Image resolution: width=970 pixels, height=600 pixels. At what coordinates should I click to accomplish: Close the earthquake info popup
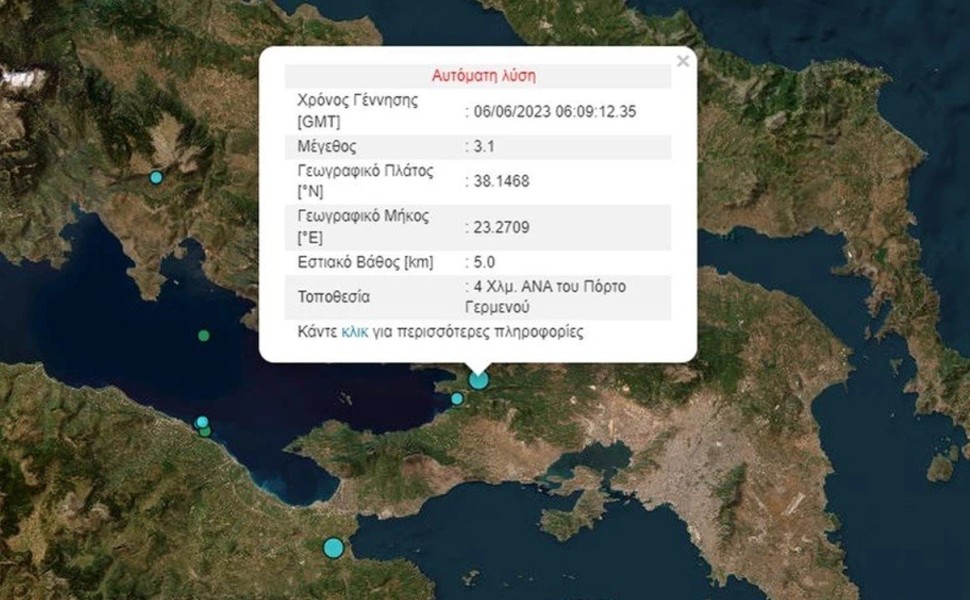[x=683, y=61]
